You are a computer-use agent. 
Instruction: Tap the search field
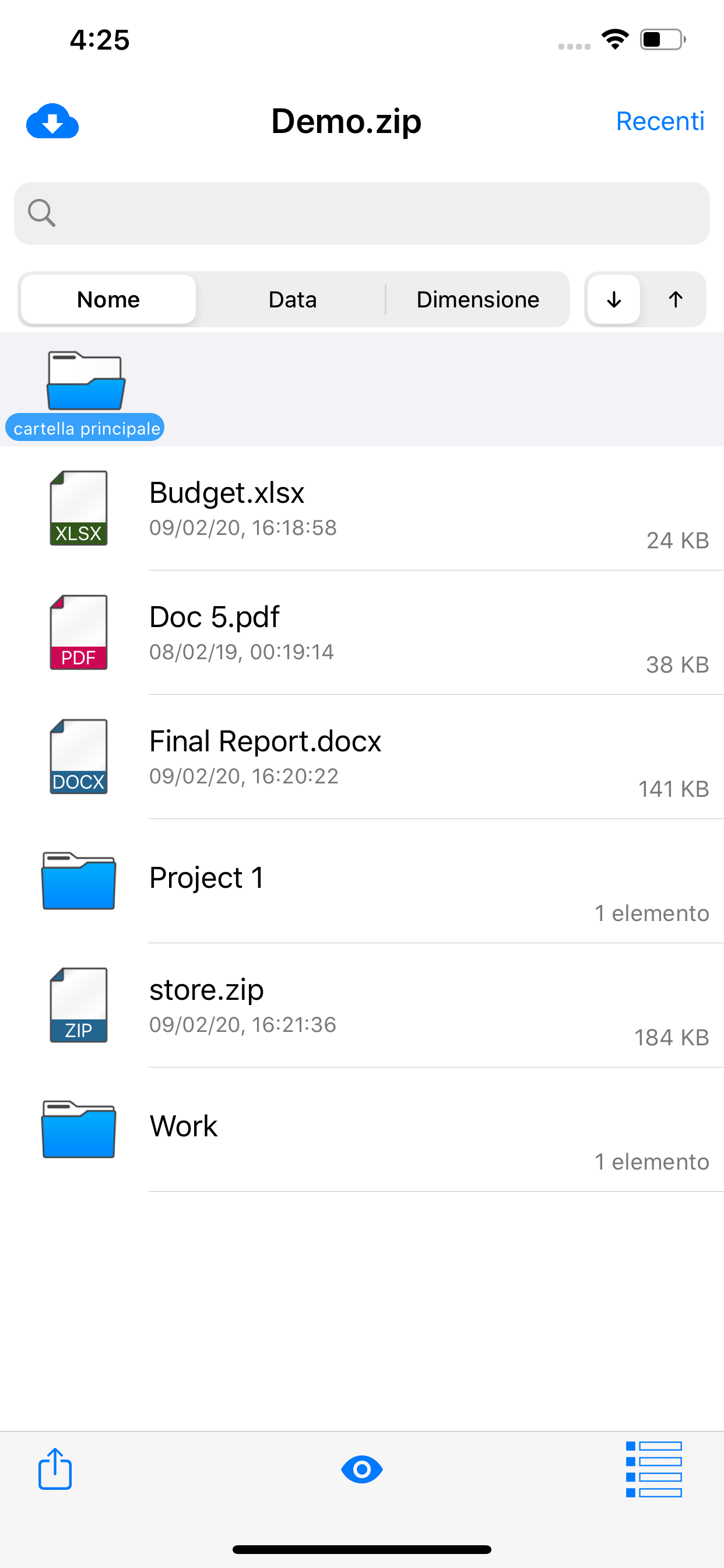point(362,213)
